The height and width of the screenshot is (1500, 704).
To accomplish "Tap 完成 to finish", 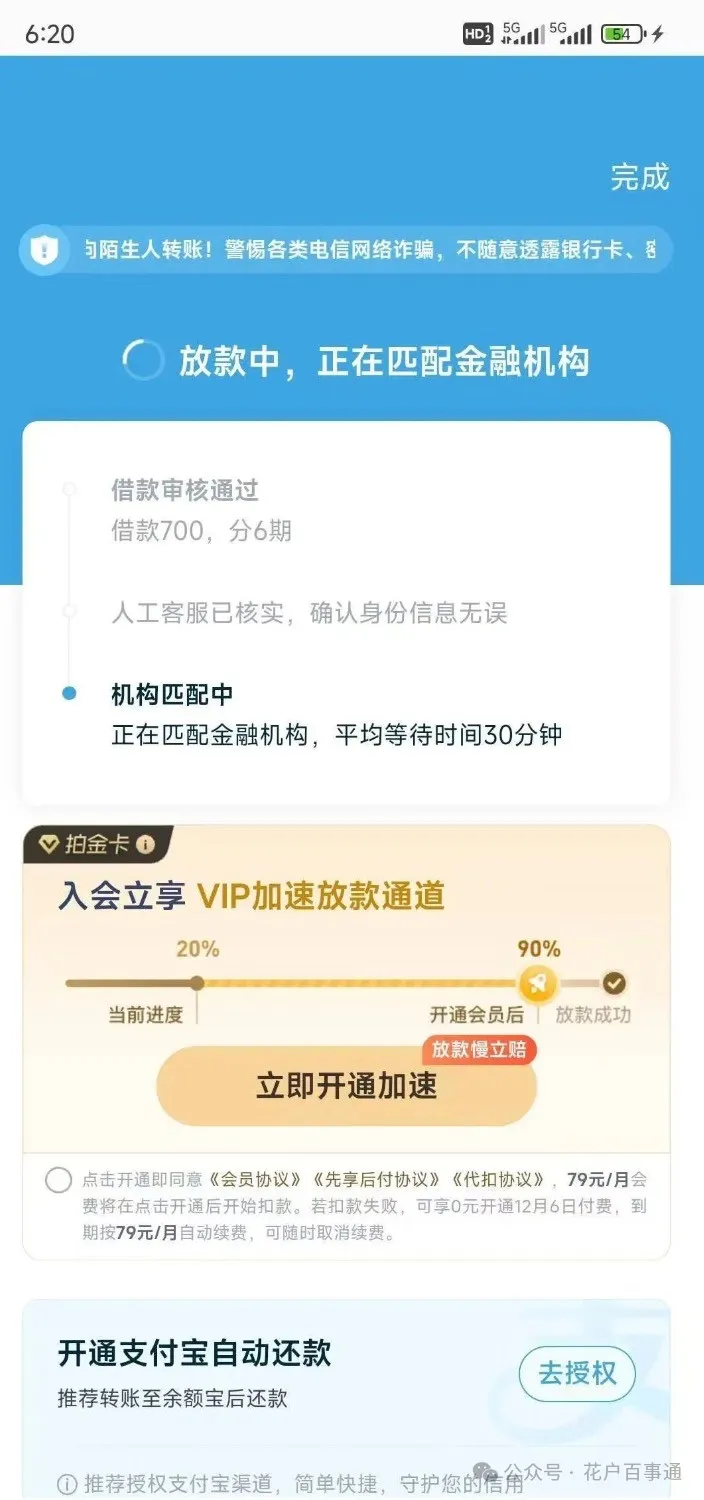I will point(640,177).
